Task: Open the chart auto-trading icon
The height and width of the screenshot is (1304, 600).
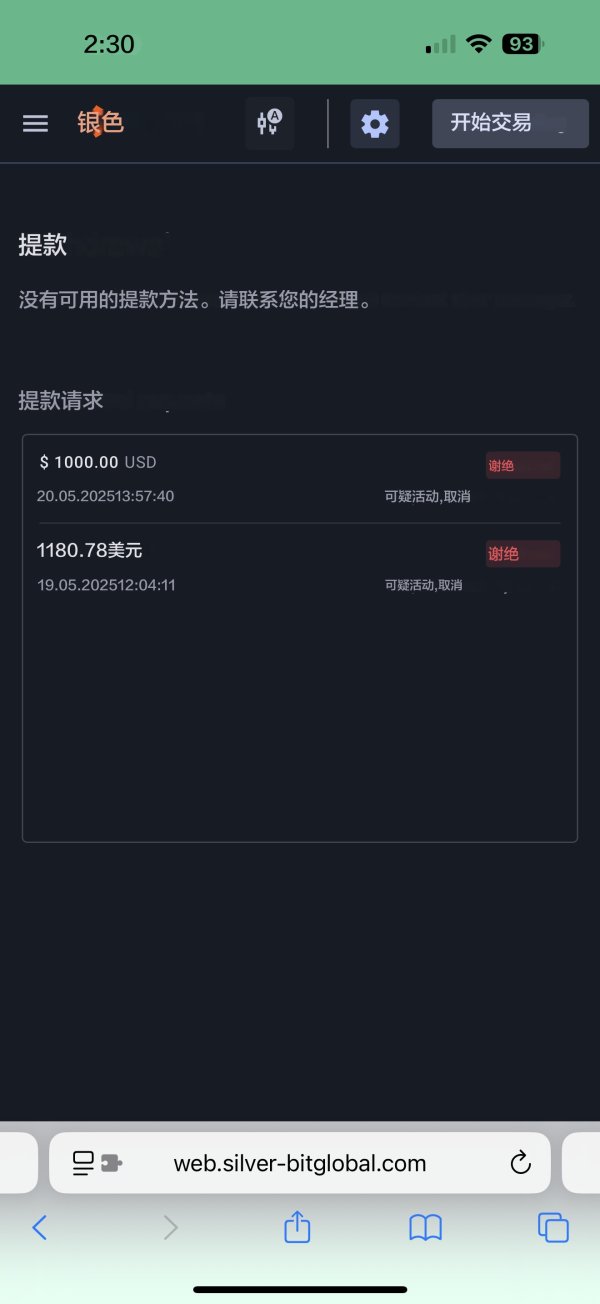Action: click(x=270, y=124)
